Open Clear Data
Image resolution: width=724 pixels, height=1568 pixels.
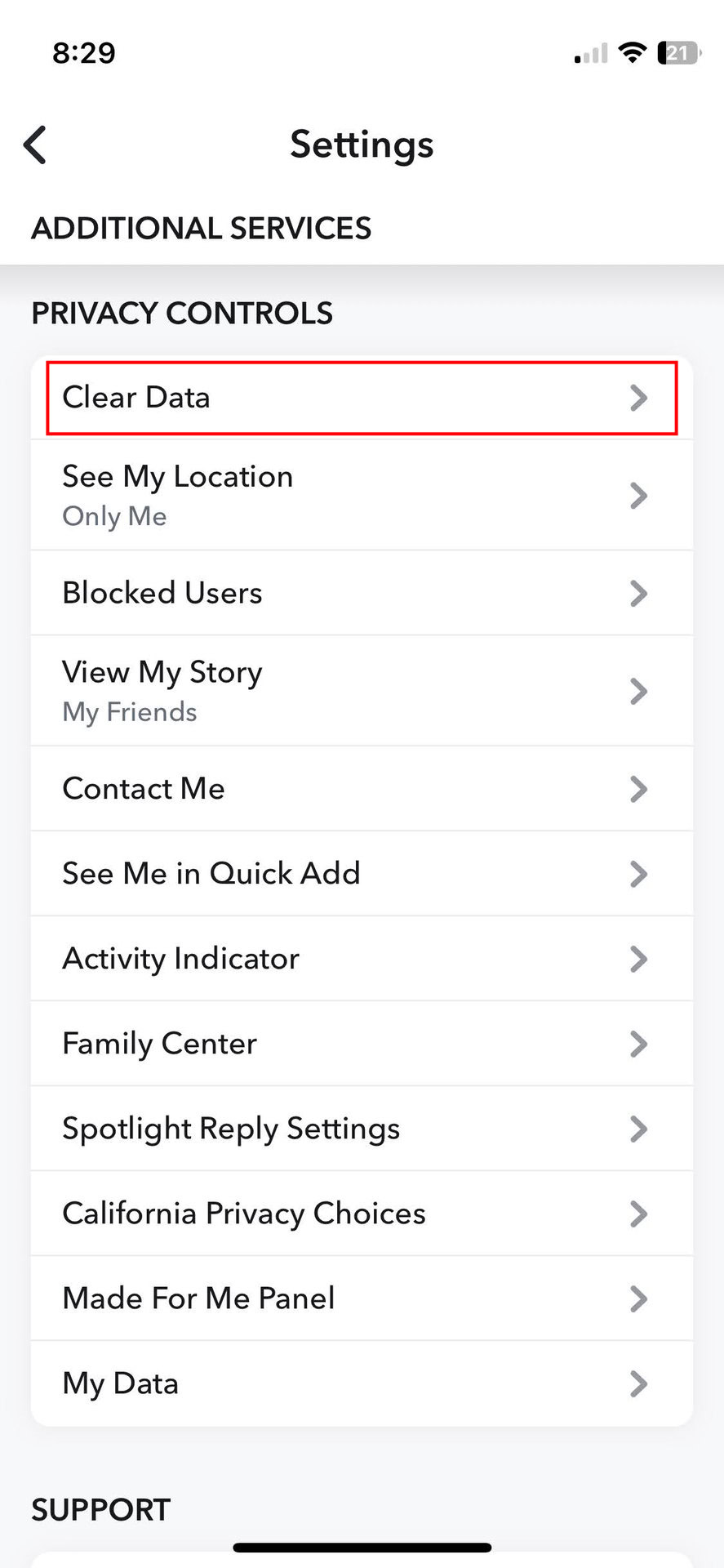[362, 398]
